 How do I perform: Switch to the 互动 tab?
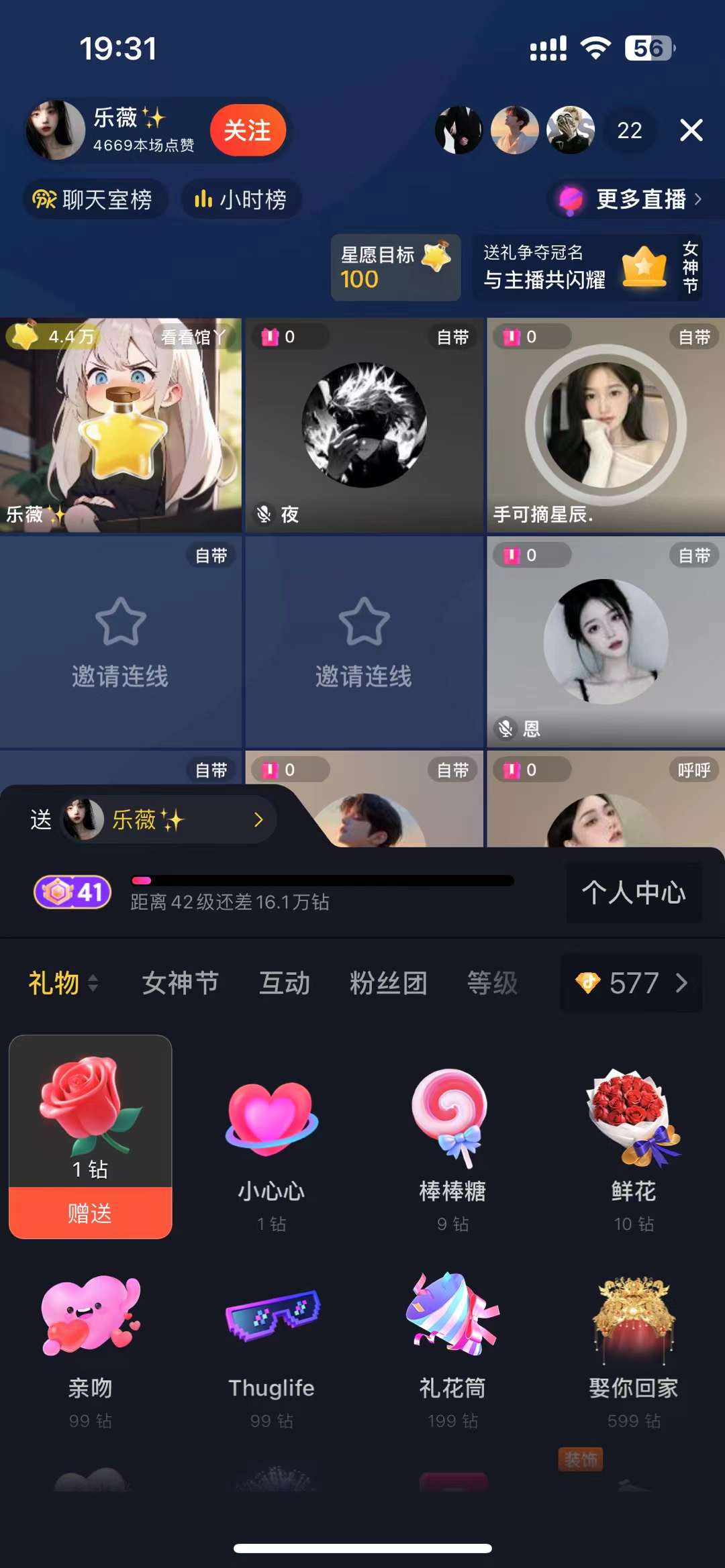point(285,983)
